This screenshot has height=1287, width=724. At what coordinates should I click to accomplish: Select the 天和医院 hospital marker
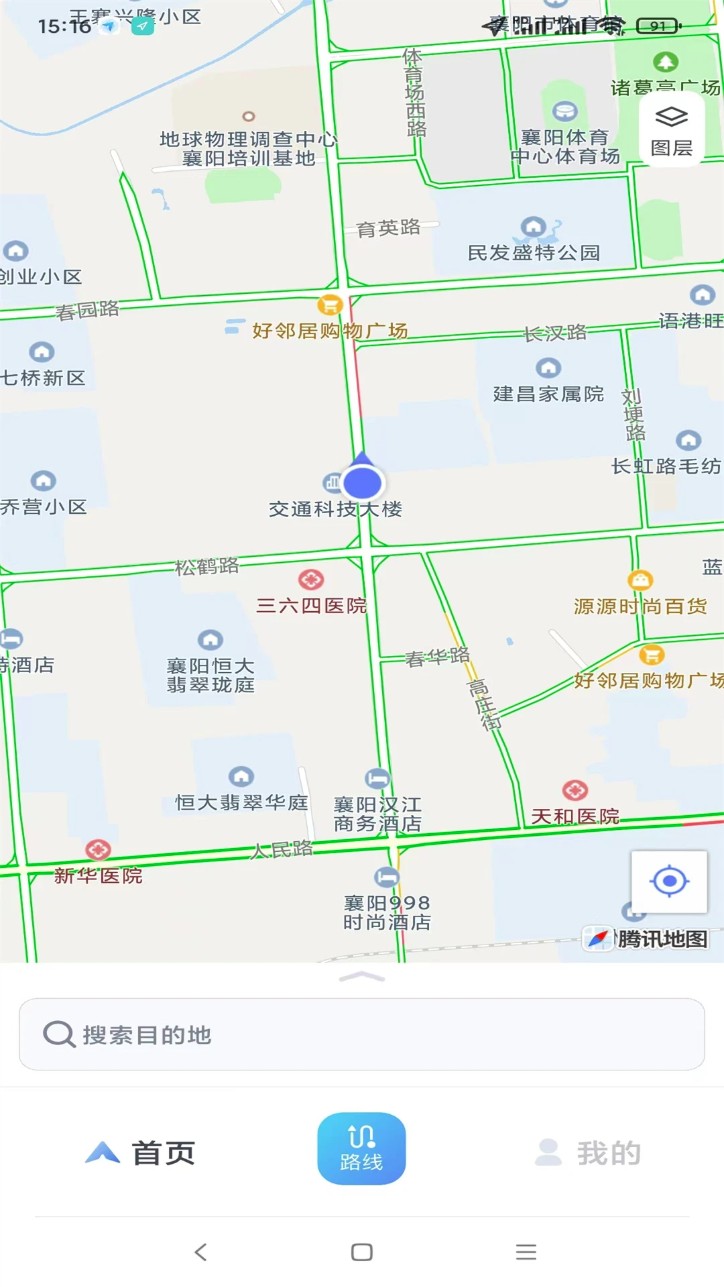pyautogui.click(x=574, y=788)
